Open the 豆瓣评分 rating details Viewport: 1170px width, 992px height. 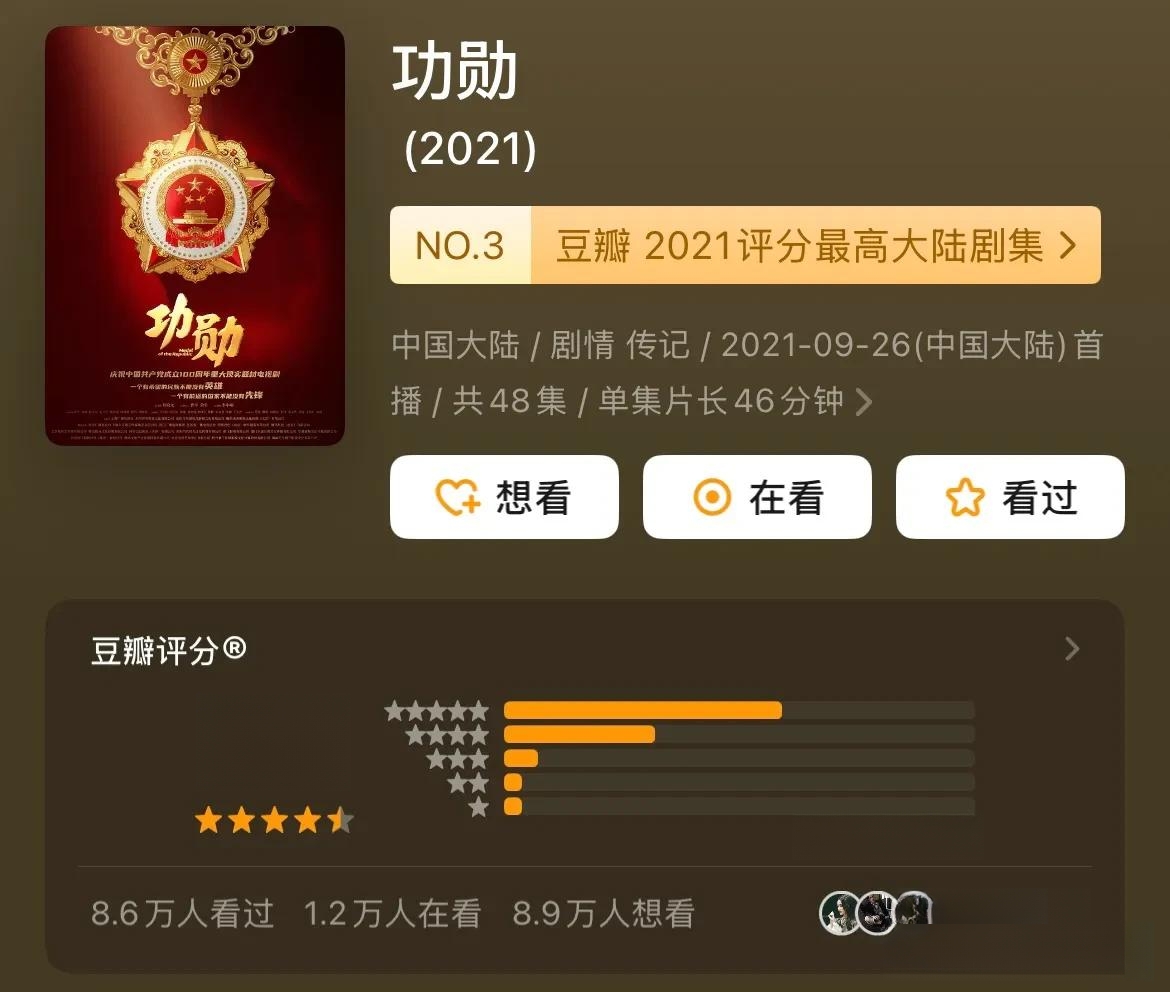click(x=1071, y=650)
